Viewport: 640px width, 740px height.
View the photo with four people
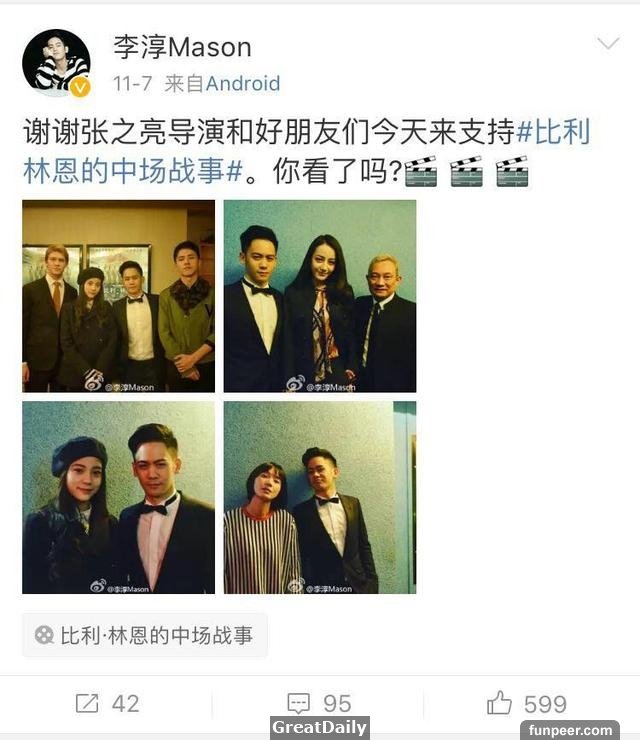[118, 296]
